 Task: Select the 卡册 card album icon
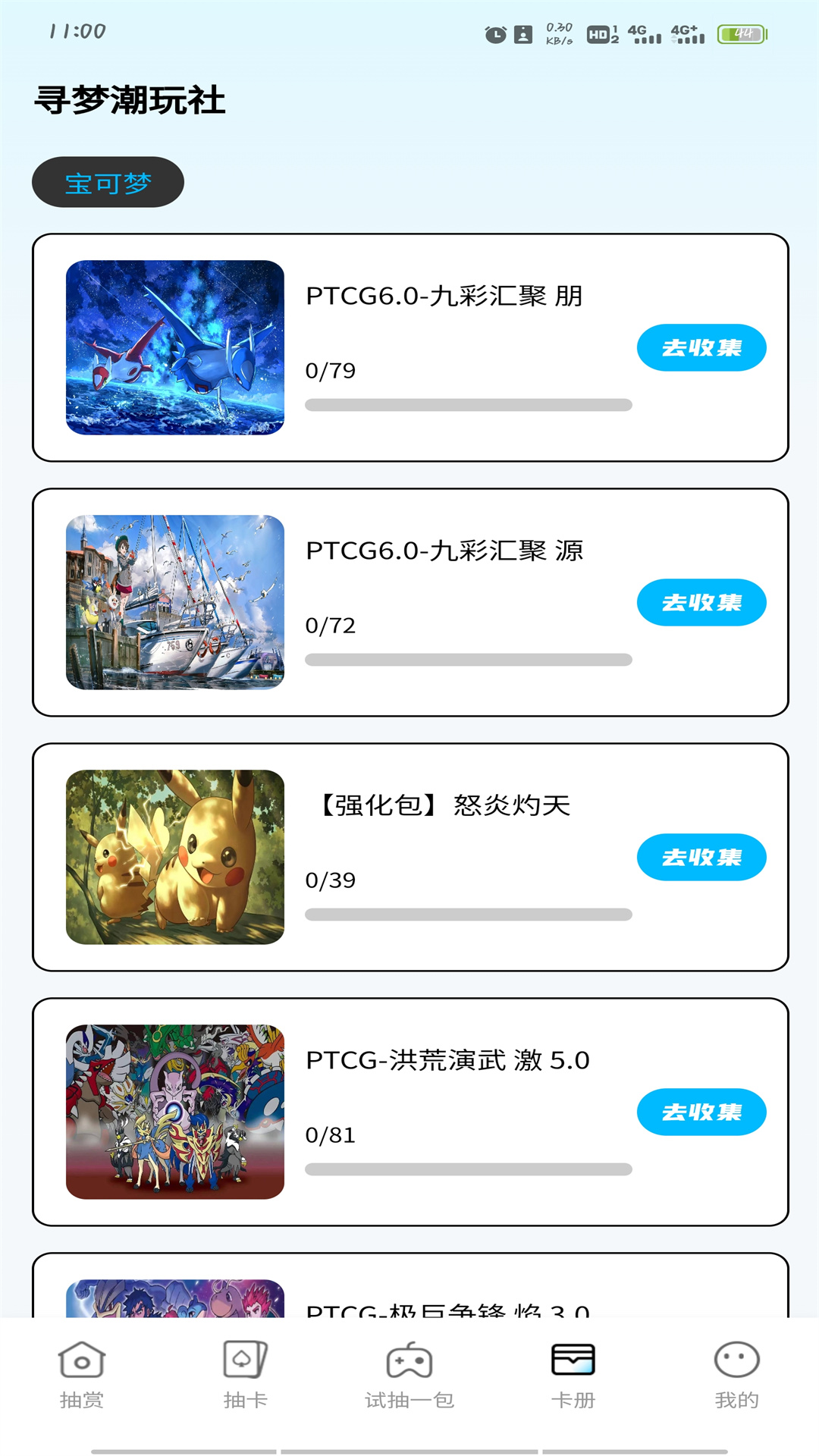573,1361
